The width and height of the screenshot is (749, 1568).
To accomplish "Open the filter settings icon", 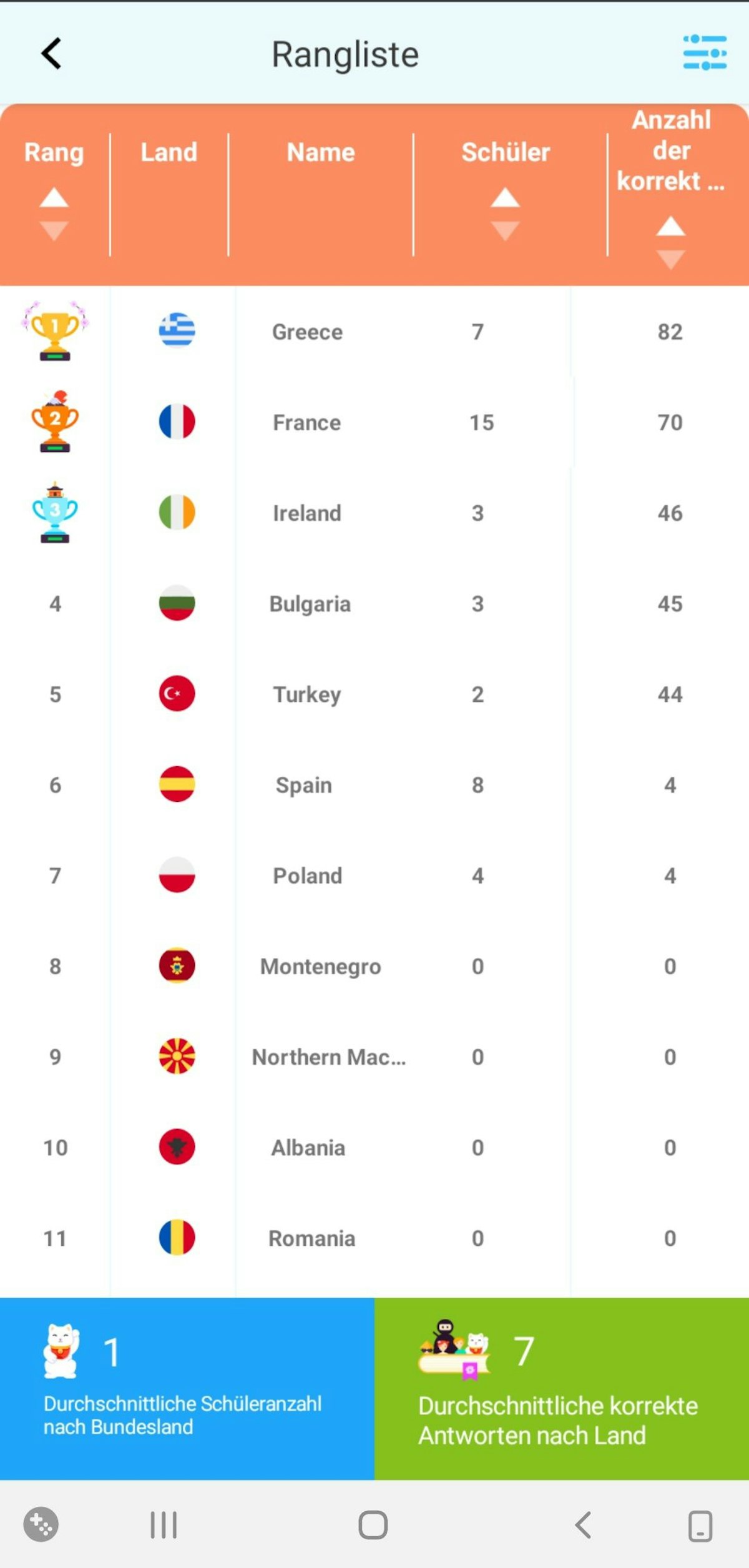I will 704,52.
